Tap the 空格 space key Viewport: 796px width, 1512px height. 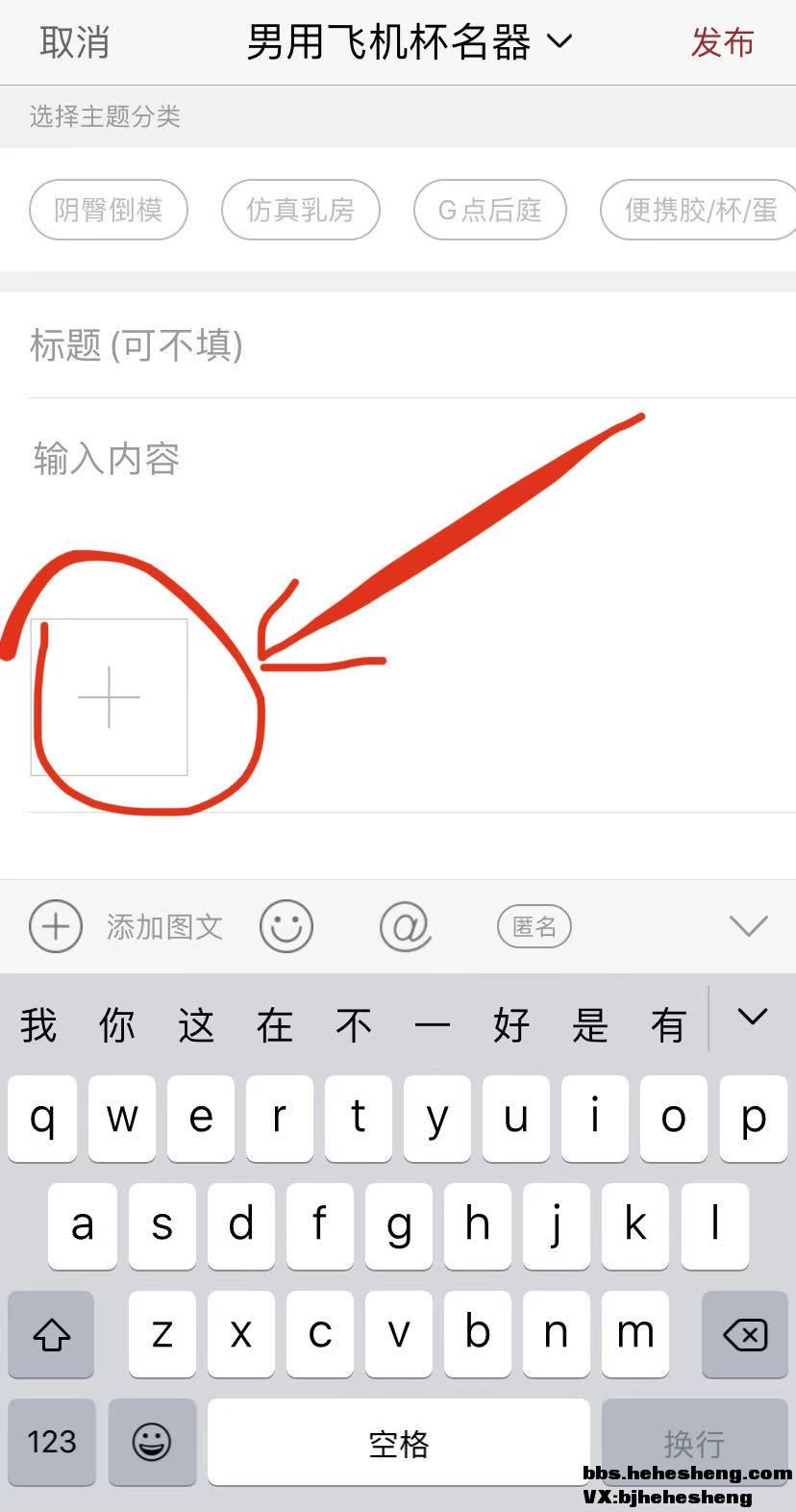[398, 1442]
